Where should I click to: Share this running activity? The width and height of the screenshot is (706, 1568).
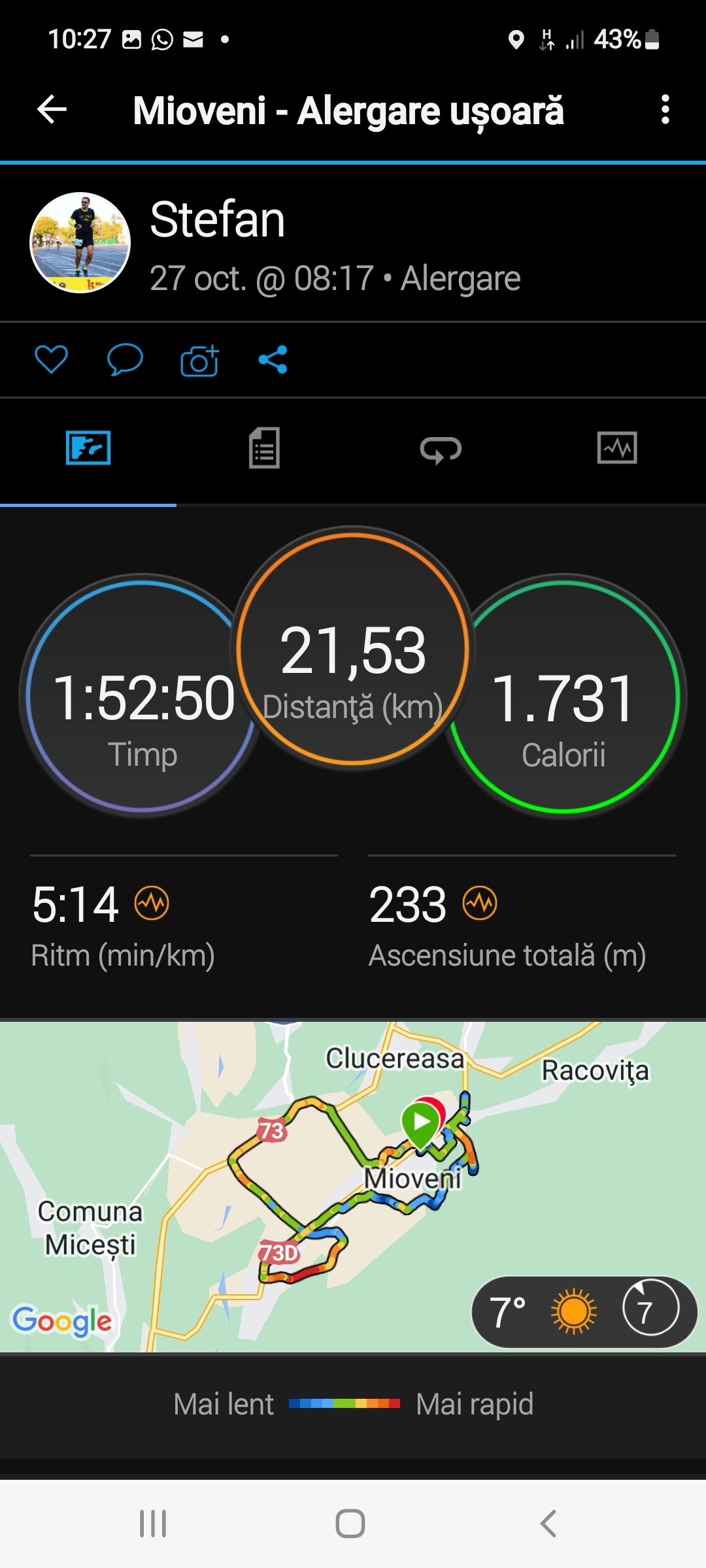(x=273, y=359)
